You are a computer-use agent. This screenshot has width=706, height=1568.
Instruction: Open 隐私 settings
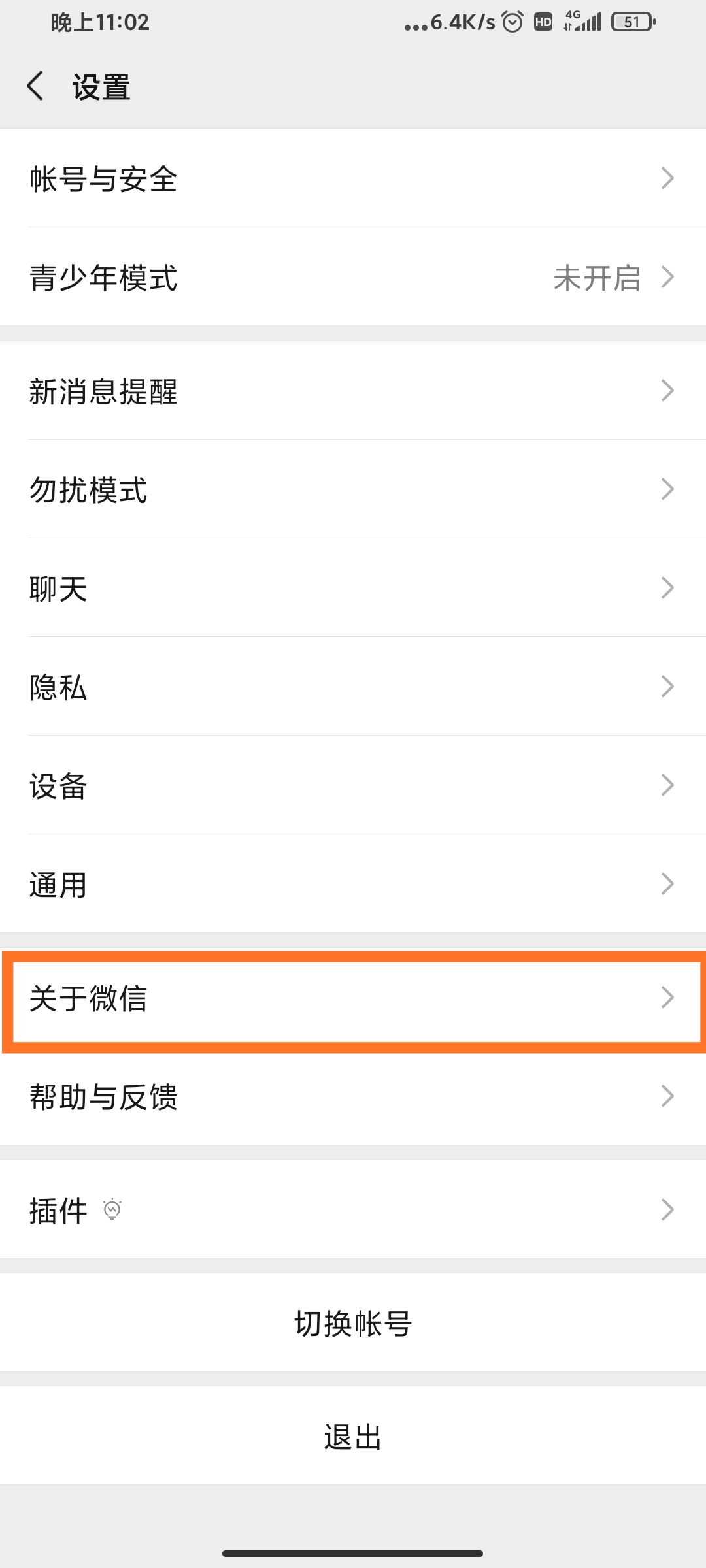[x=353, y=686]
